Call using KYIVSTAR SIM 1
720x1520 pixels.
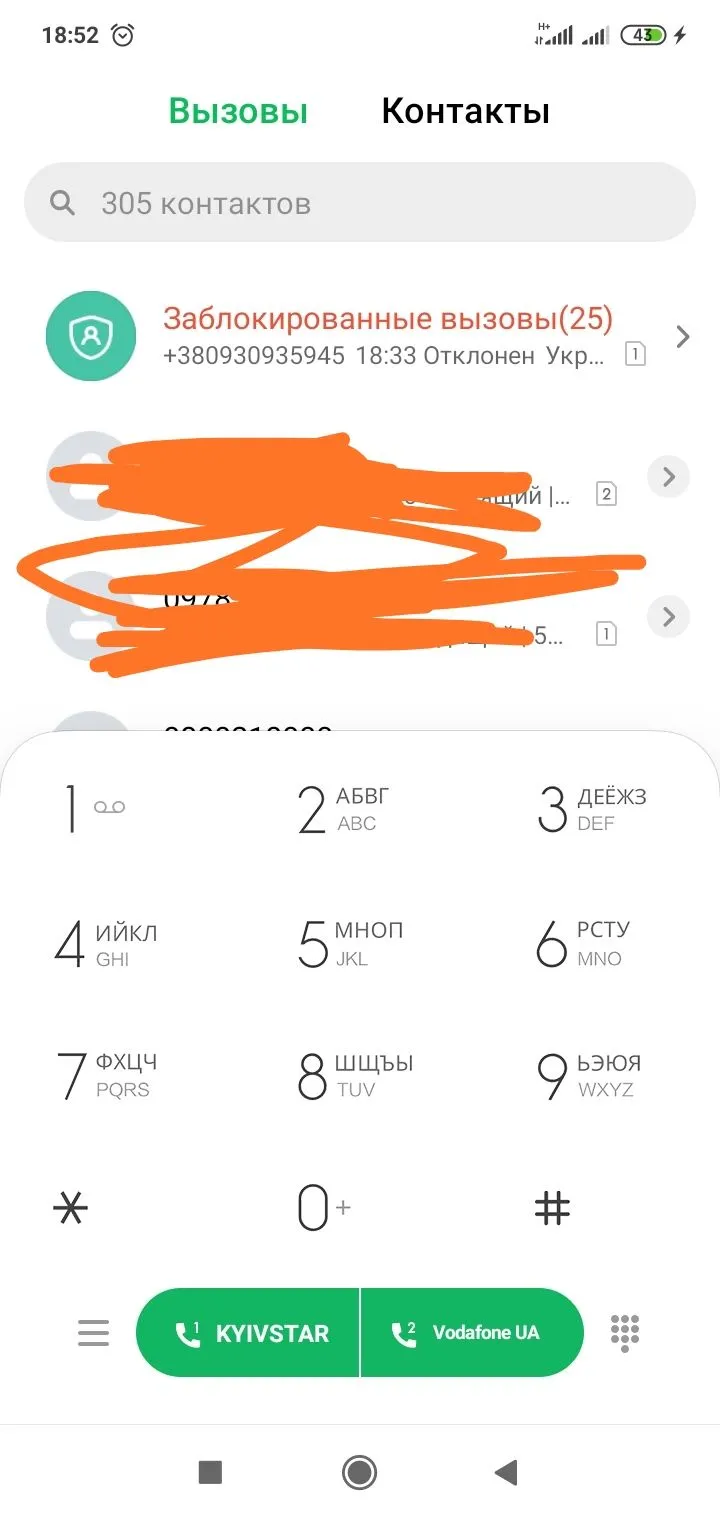coord(248,1333)
